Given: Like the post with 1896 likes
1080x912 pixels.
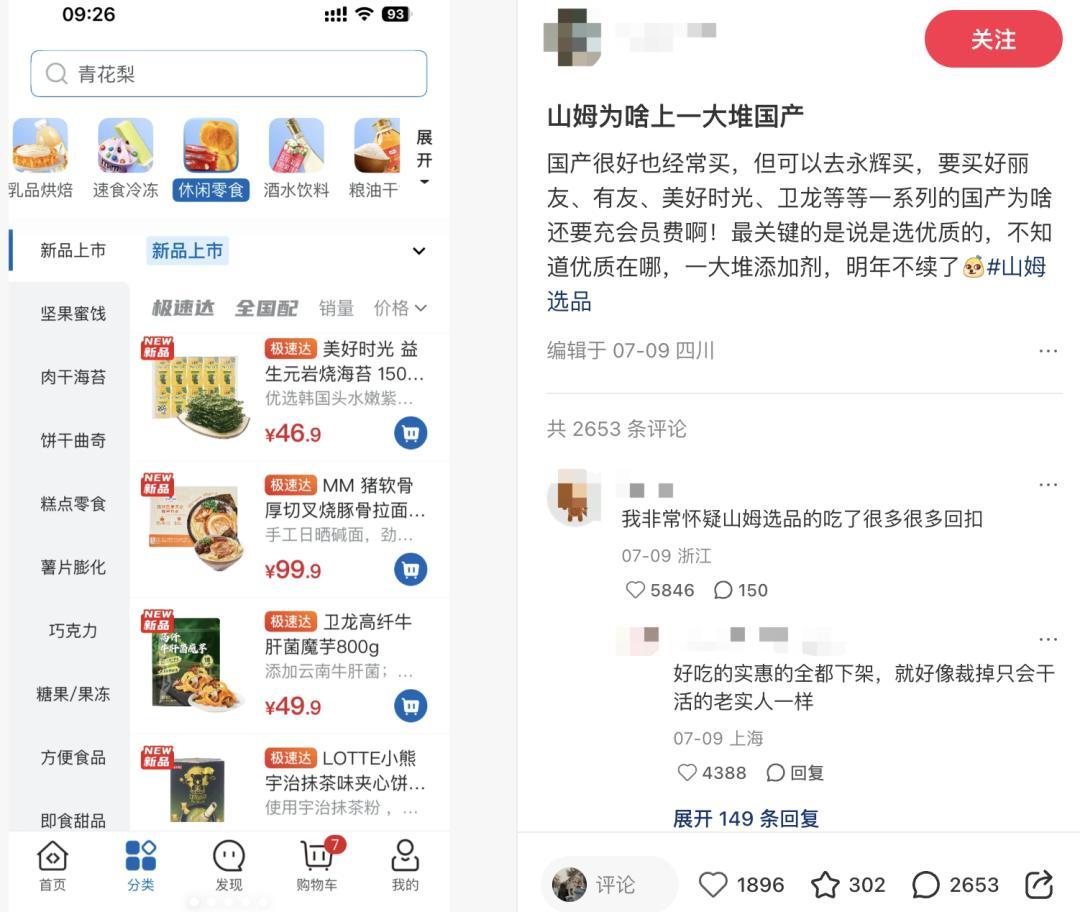Looking at the screenshot, I should pos(713,884).
